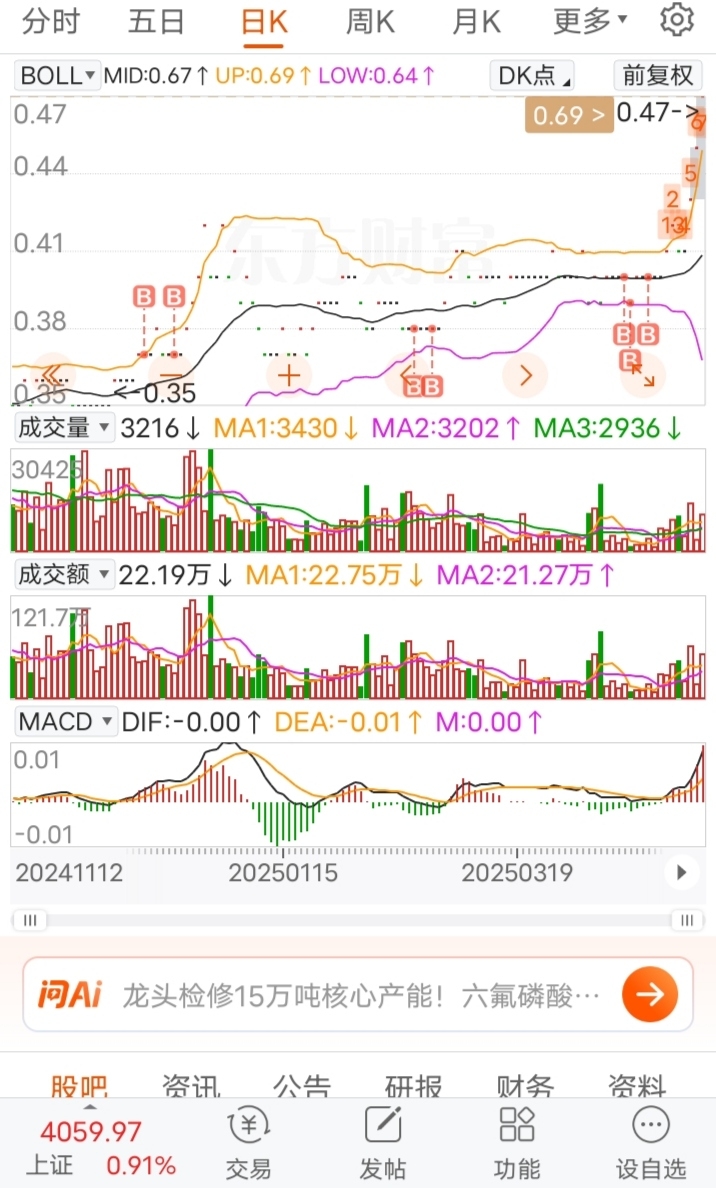Open the 问AI banner arrow

click(650, 994)
